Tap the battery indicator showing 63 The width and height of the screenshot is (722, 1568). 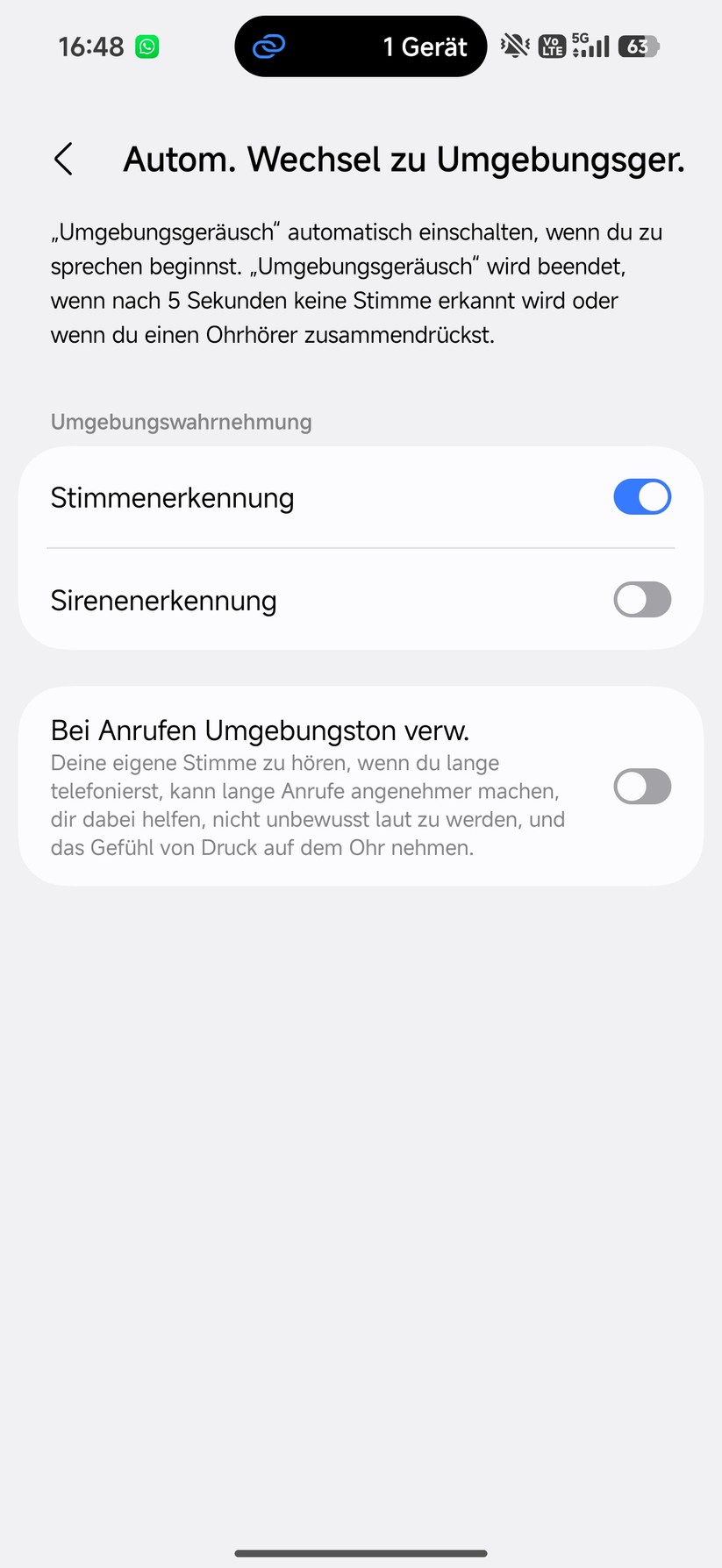pyautogui.click(x=638, y=46)
